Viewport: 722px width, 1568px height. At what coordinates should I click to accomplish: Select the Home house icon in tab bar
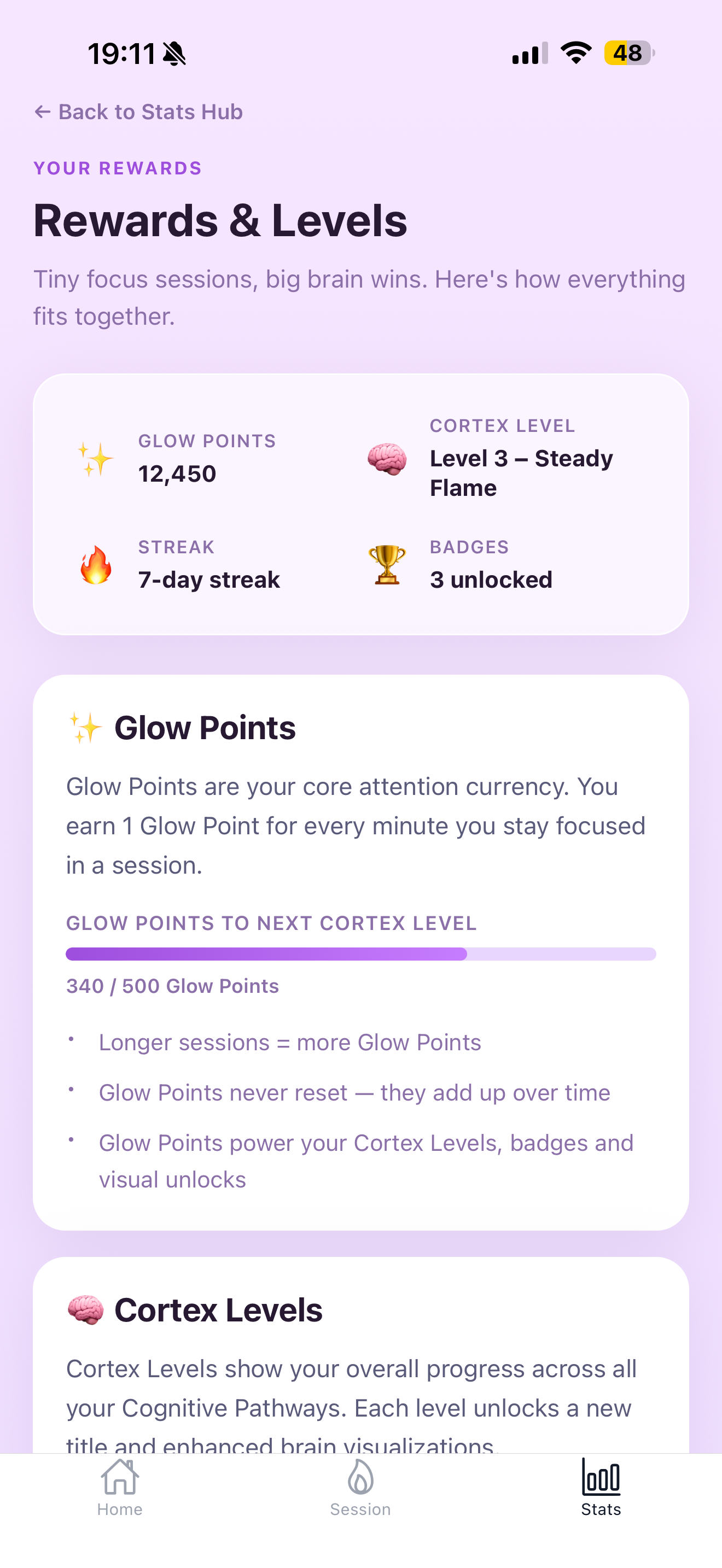119,1484
